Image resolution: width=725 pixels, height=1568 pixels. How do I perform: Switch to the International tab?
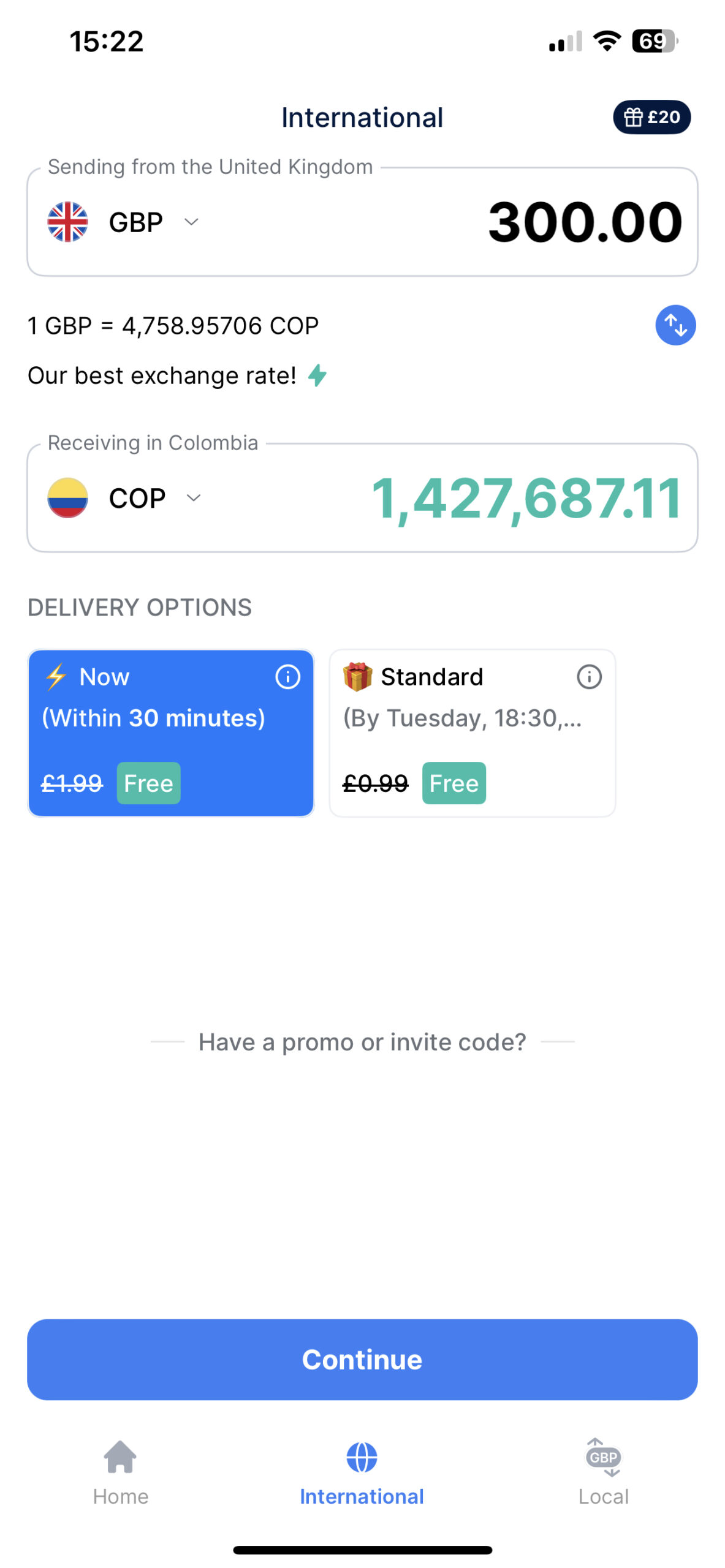click(362, 1471)
